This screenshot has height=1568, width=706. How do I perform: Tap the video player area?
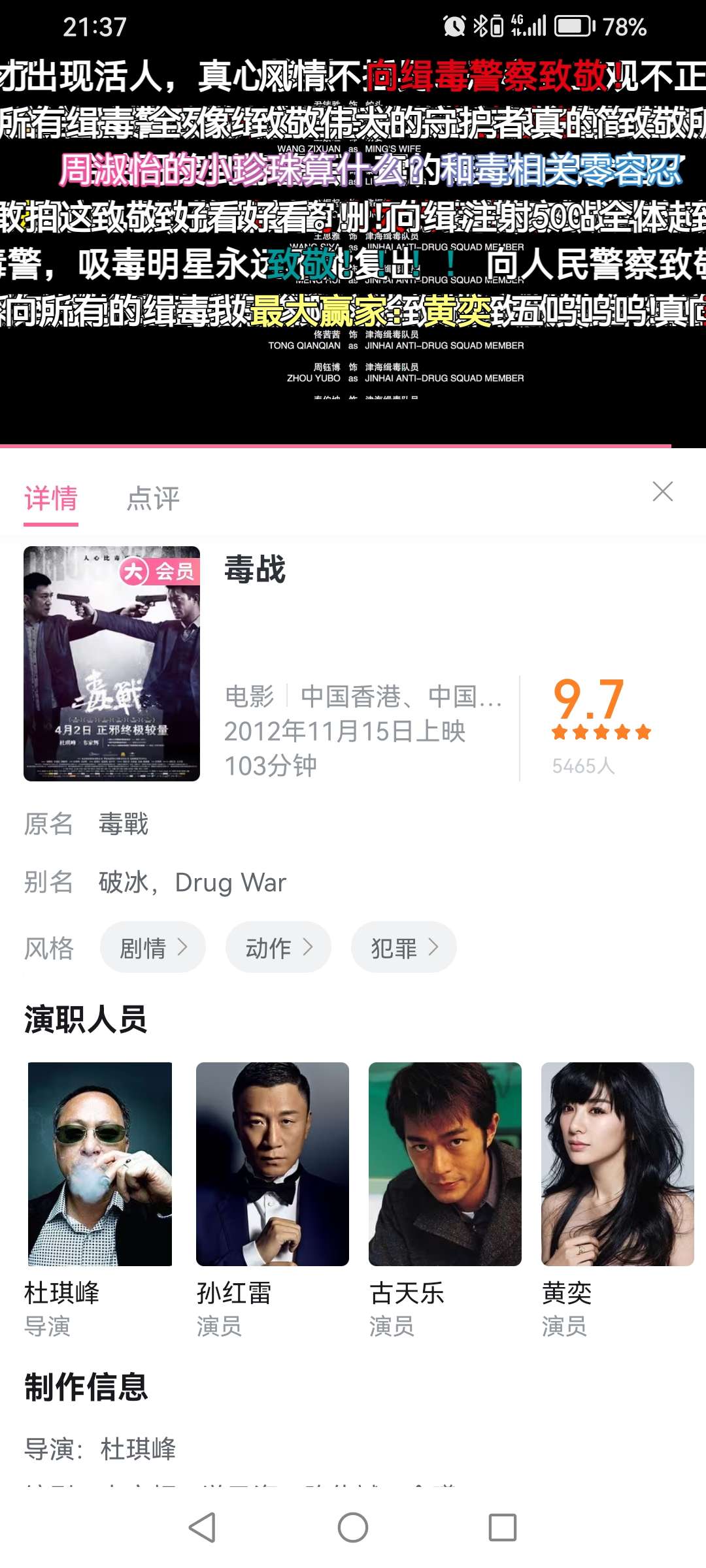pyautogui.click(x=353, y=248)
